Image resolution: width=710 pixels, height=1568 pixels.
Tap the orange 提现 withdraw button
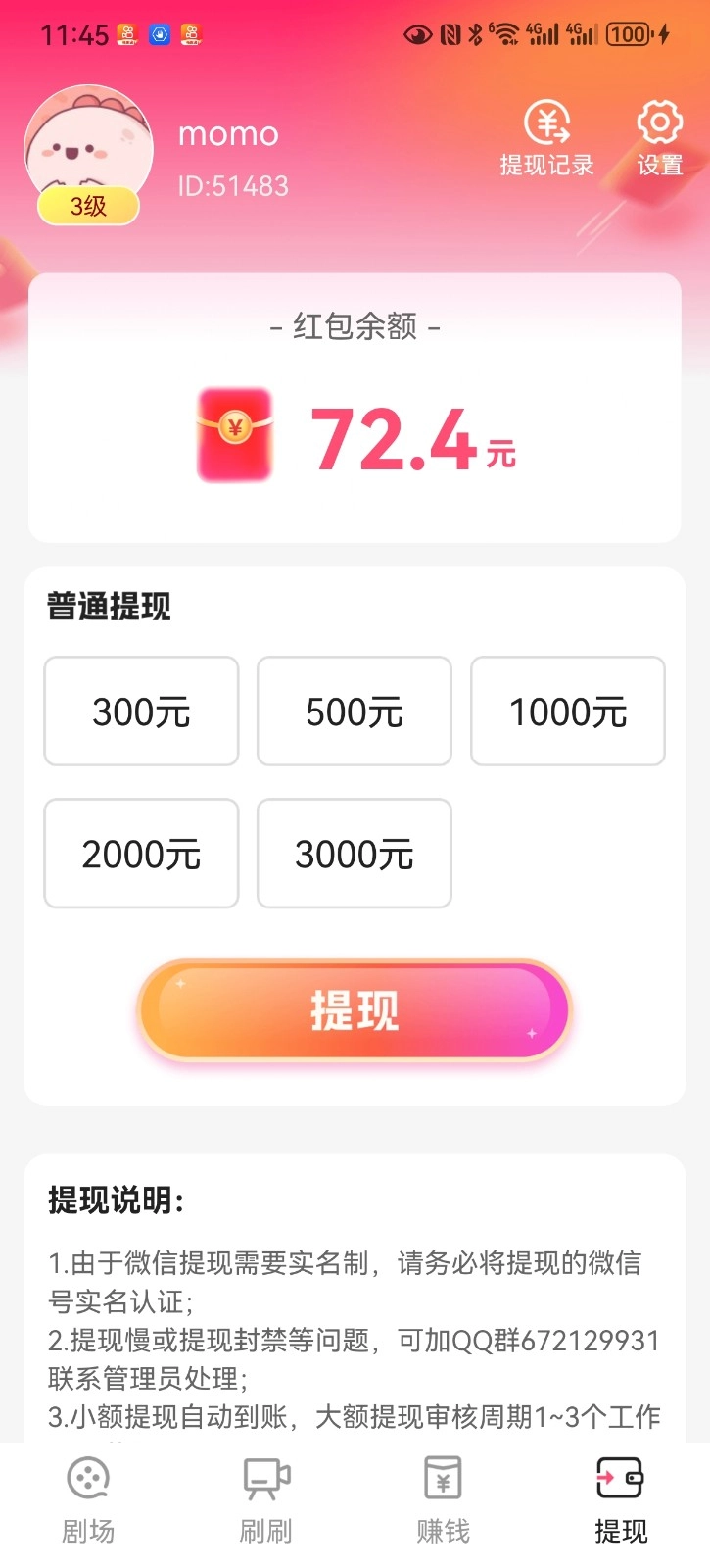pyautogui.click(x=355, y=1010)
